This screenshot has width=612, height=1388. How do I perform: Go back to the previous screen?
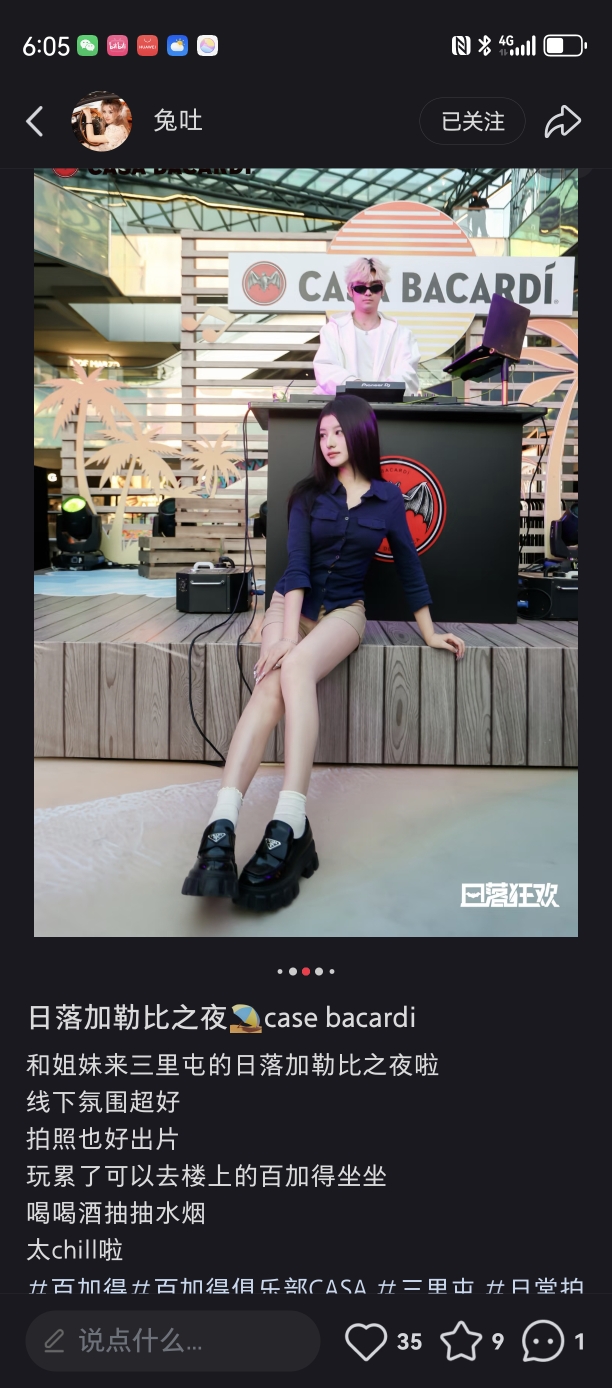tap(35, 122)
